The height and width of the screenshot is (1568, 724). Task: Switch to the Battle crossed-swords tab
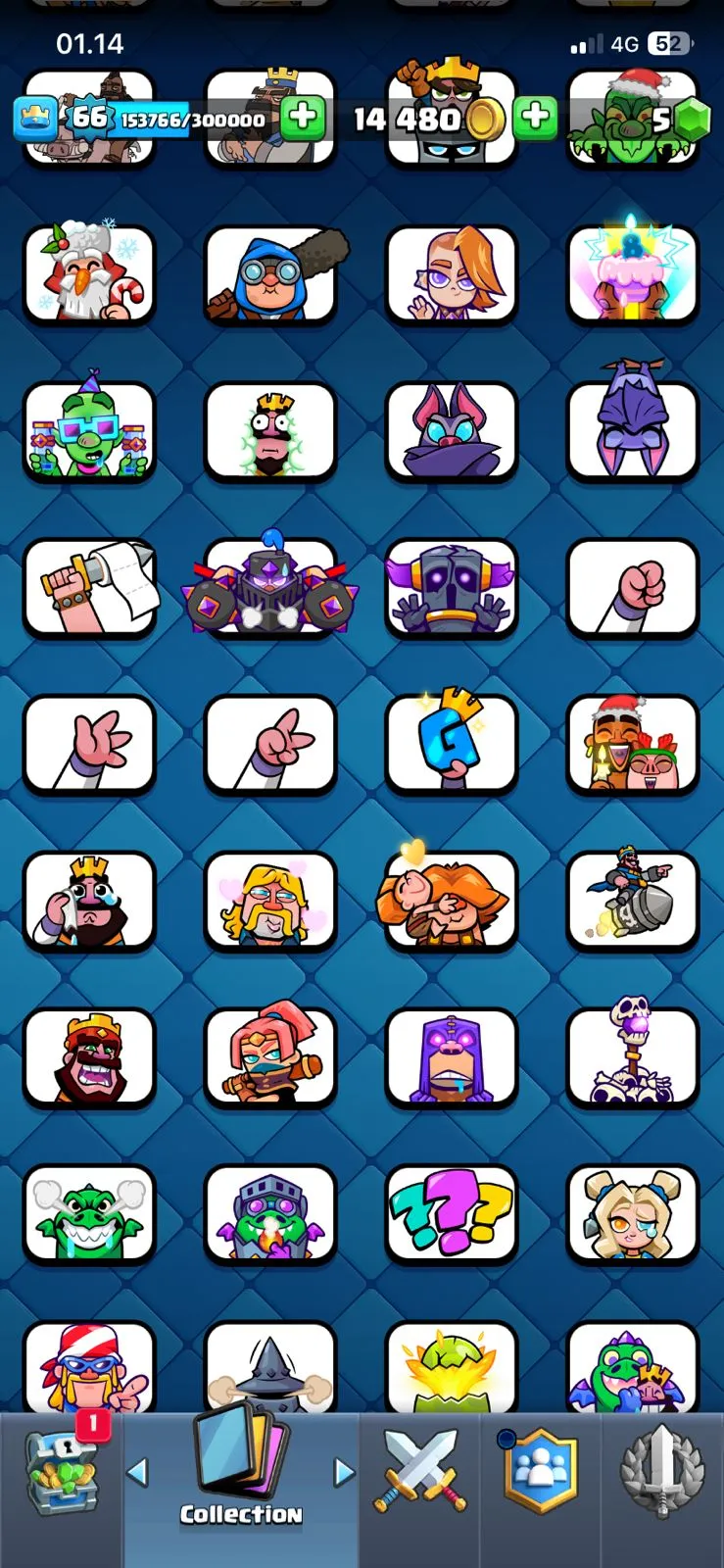pyautogui.click(x=420, y=1470)
